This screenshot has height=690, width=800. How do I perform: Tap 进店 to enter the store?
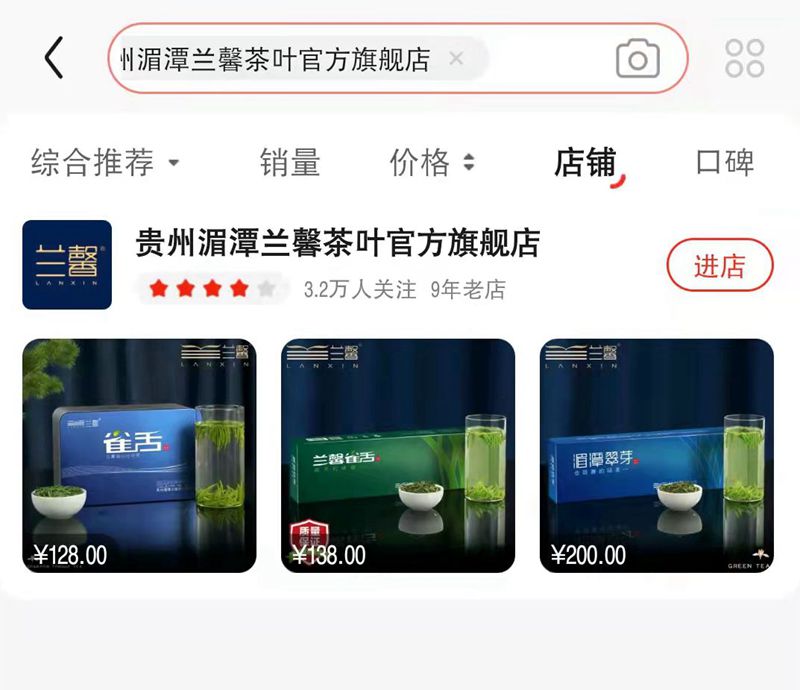coord(720,266)
